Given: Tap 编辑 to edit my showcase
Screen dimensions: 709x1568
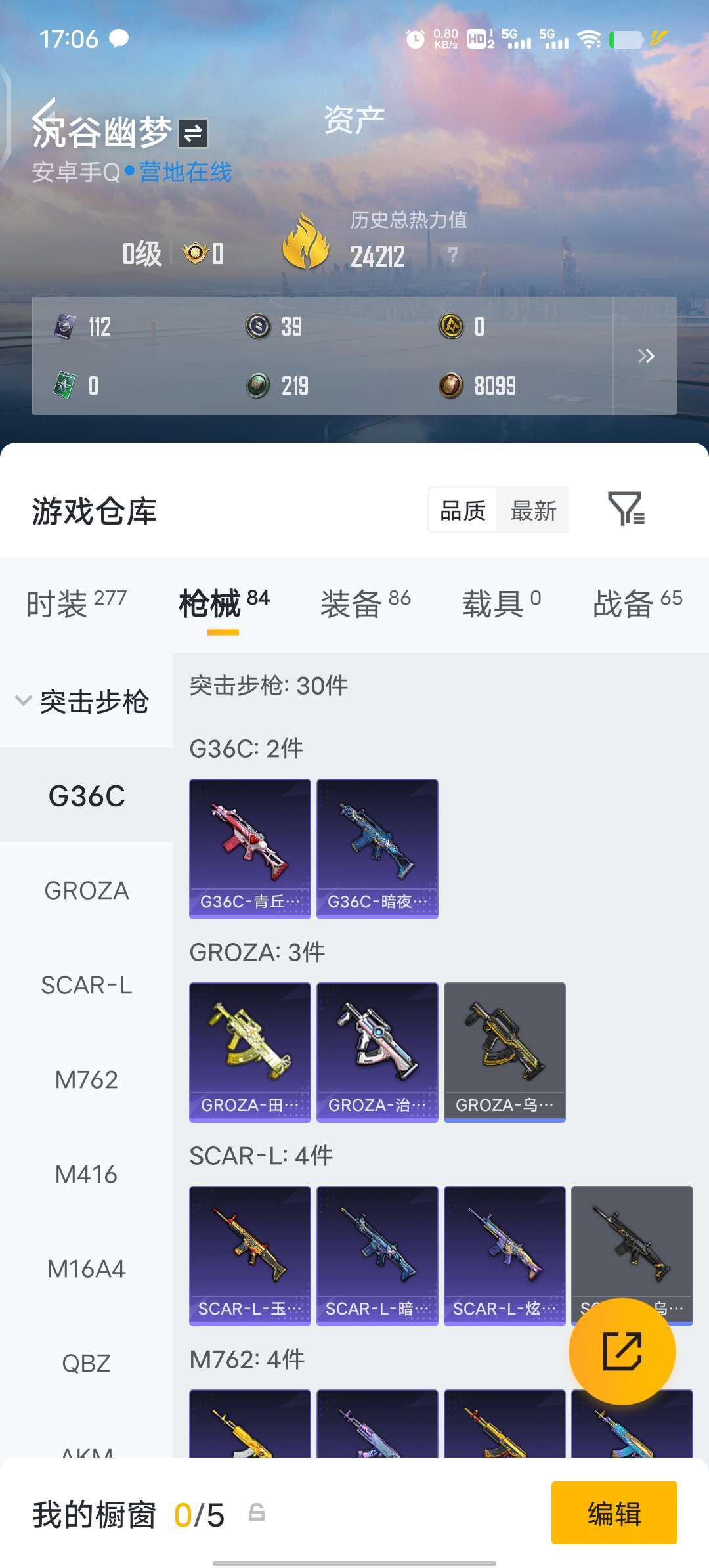Looking at the screenshot, I should click(614, 1513).
